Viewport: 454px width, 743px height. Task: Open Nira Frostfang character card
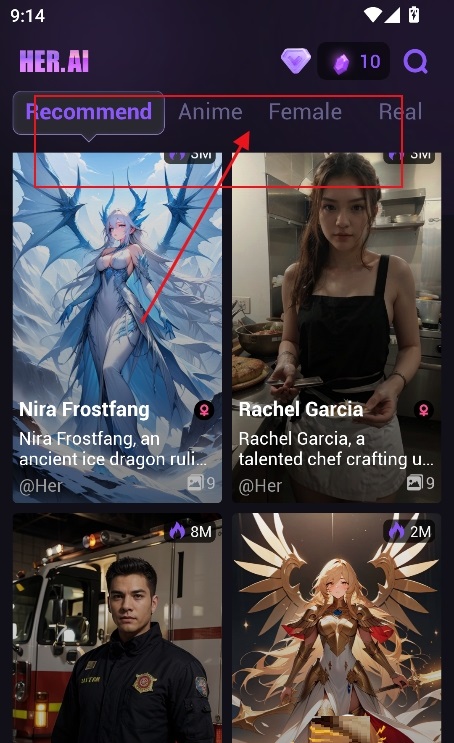click(x=117, y=327)
